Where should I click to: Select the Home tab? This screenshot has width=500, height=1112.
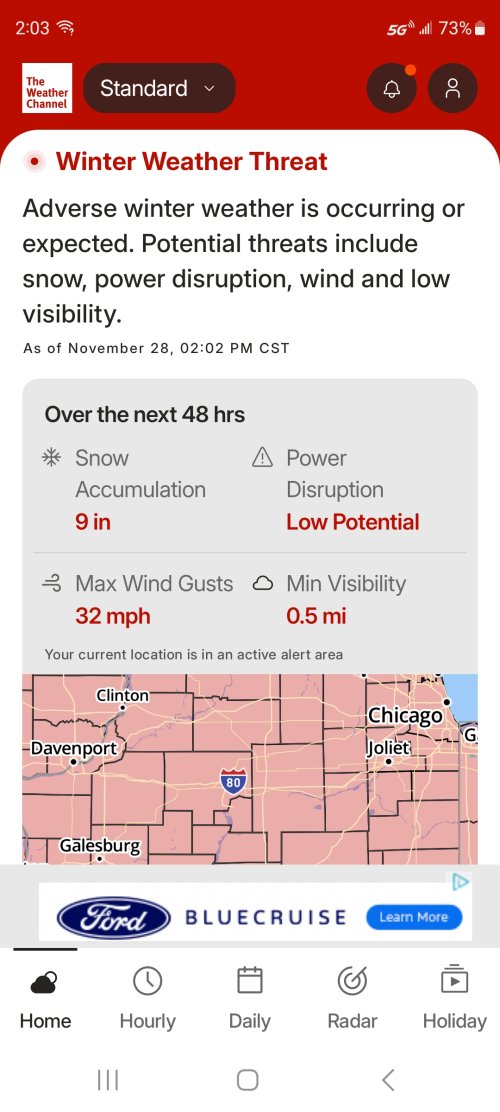[45, 999]
